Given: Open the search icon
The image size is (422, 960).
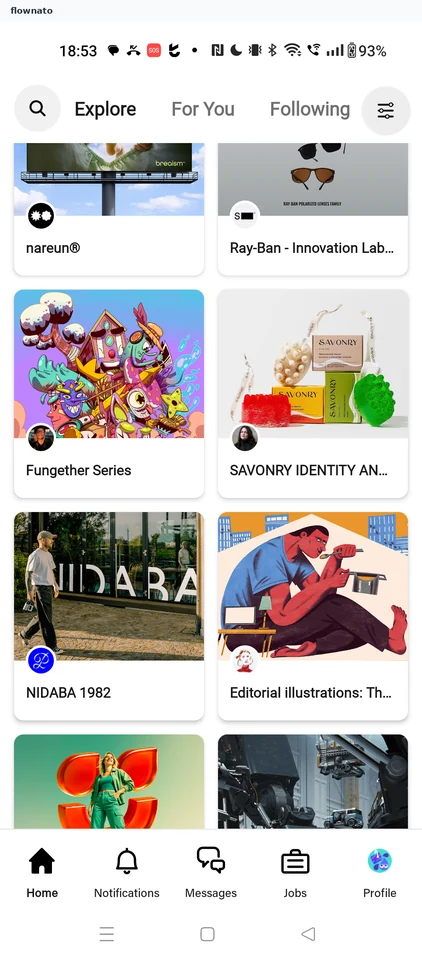Looking at the screenshot, I should (x=37, y=109).
